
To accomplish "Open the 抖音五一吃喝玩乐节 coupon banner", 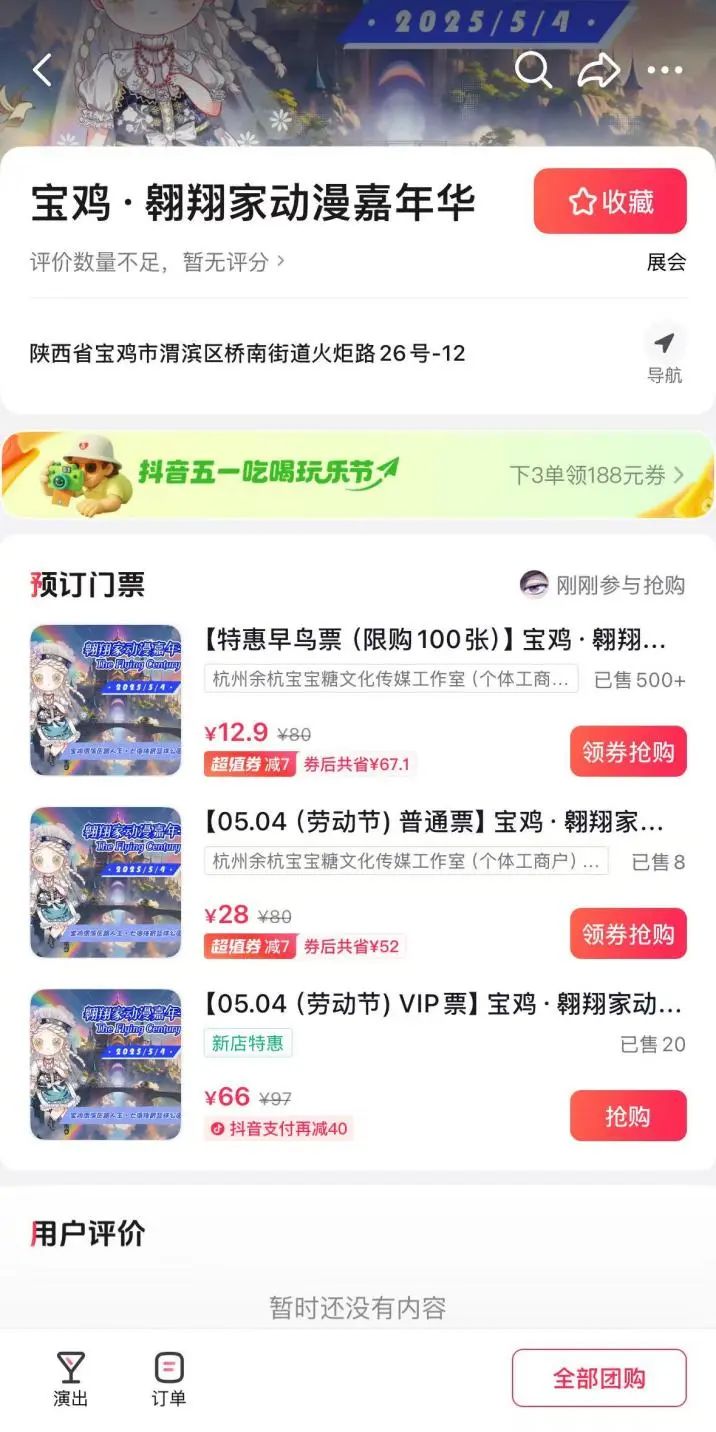I will point(358,474).
